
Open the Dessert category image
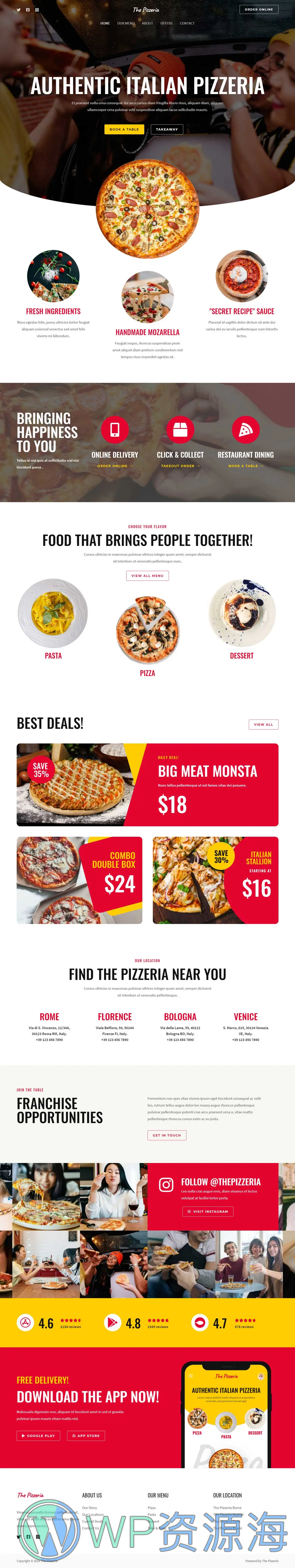pos(242,613)
